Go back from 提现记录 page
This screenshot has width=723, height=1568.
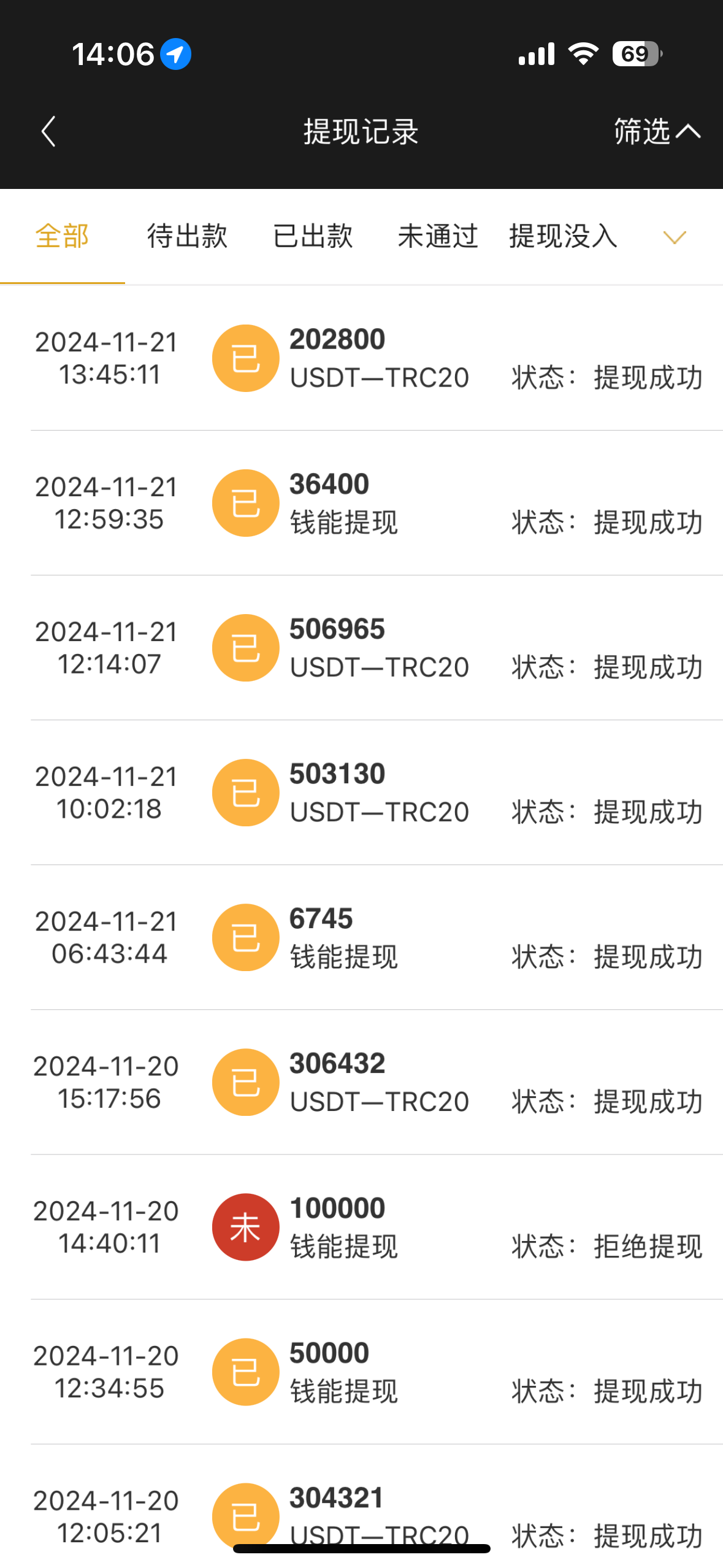48,131
